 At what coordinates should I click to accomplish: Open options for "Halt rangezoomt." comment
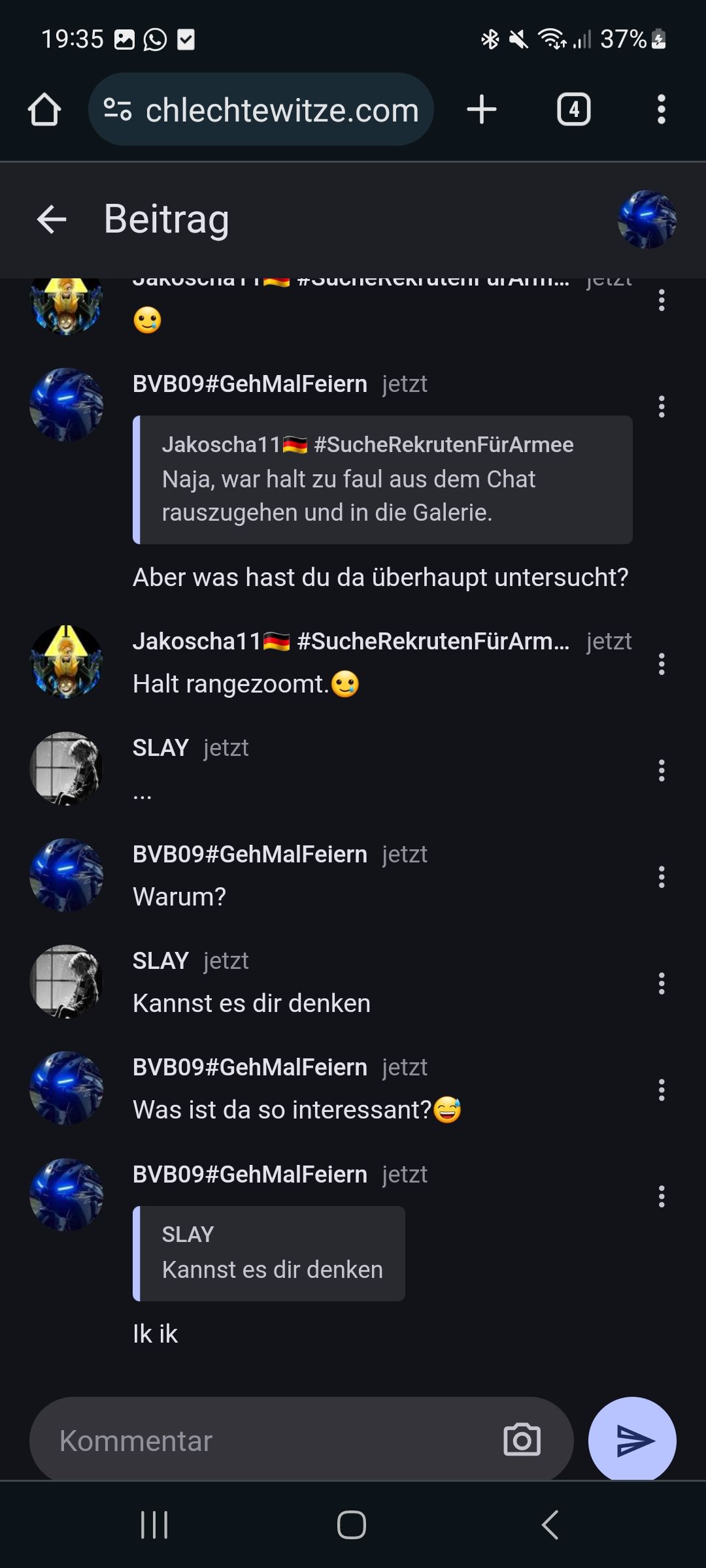tap(662, 664)
